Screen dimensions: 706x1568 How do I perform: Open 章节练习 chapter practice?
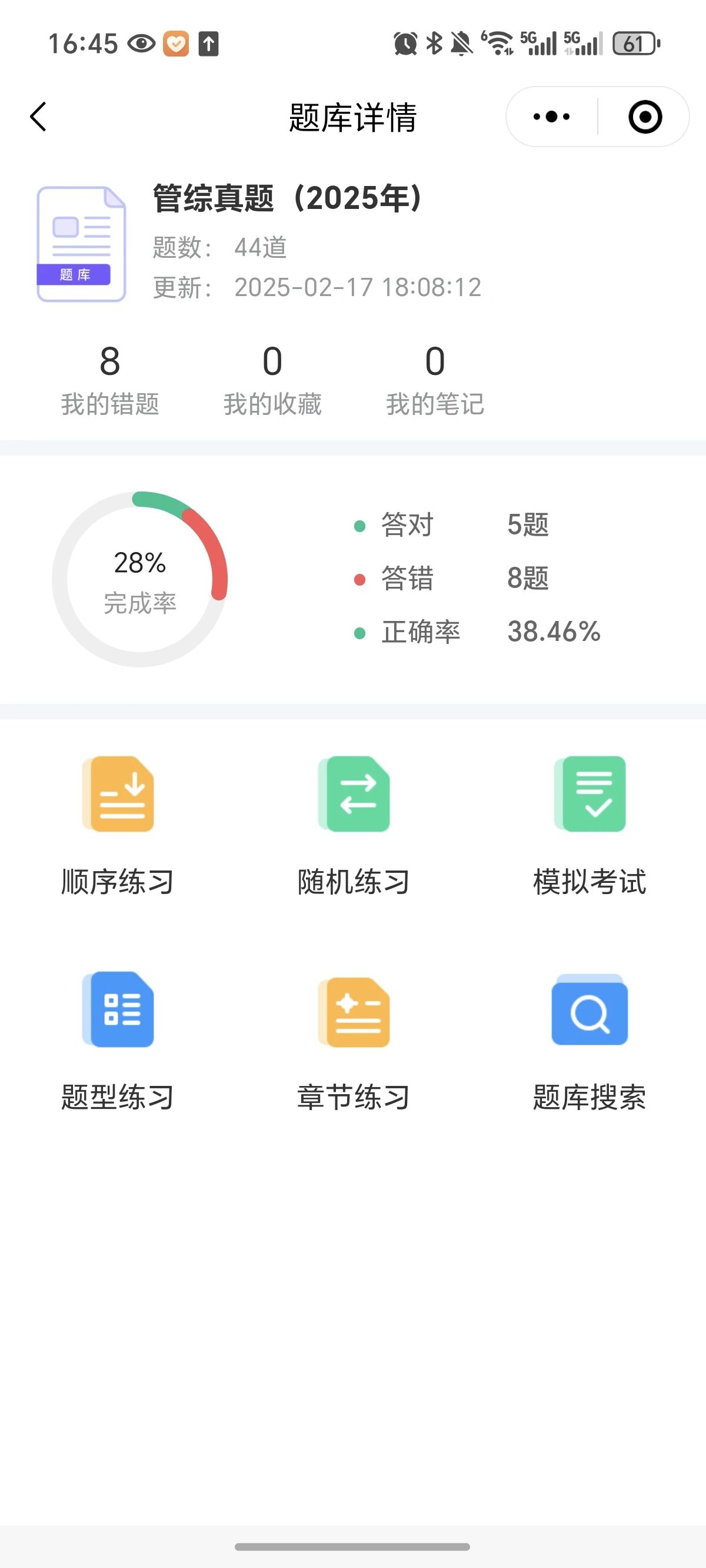click(x=354, y=1039)
